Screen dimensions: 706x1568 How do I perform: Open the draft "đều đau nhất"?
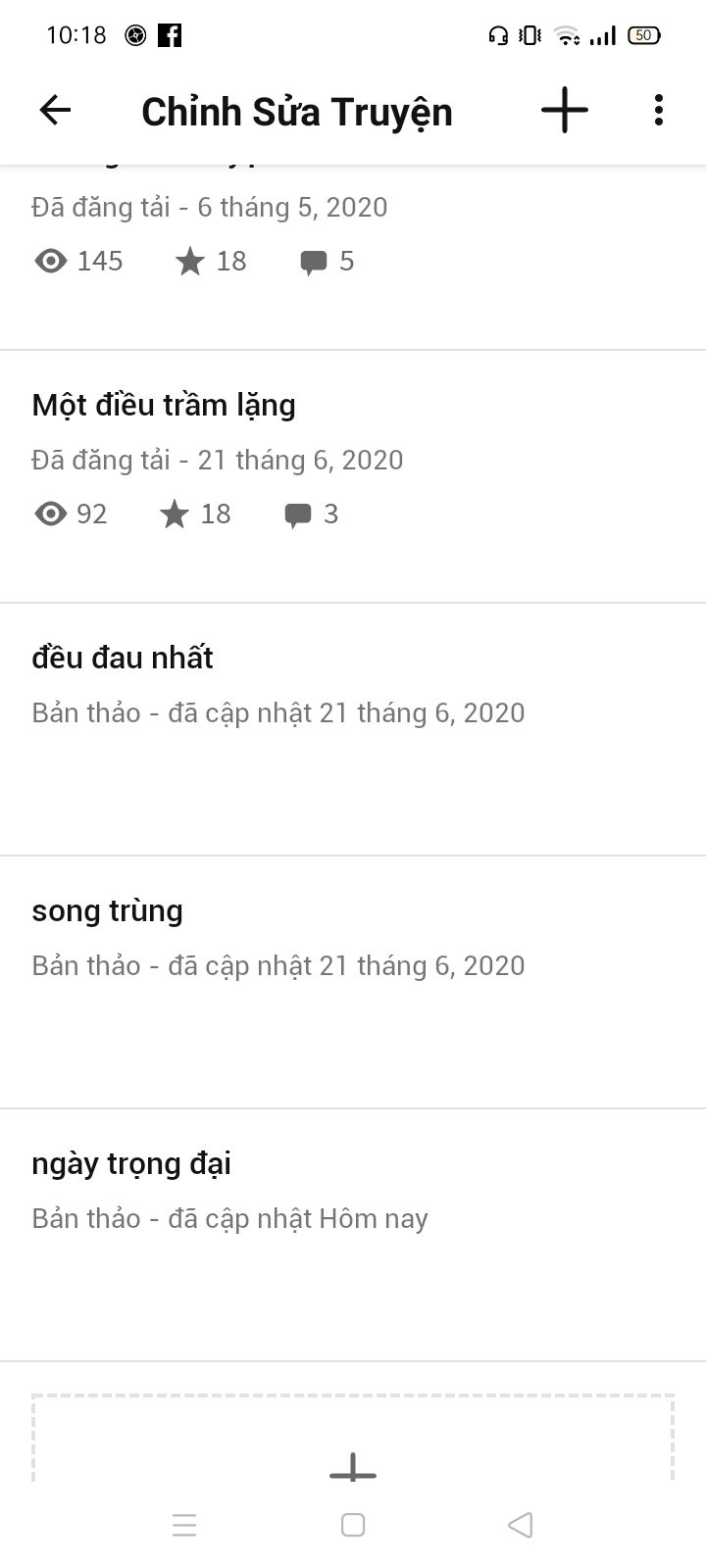[353, 729]
